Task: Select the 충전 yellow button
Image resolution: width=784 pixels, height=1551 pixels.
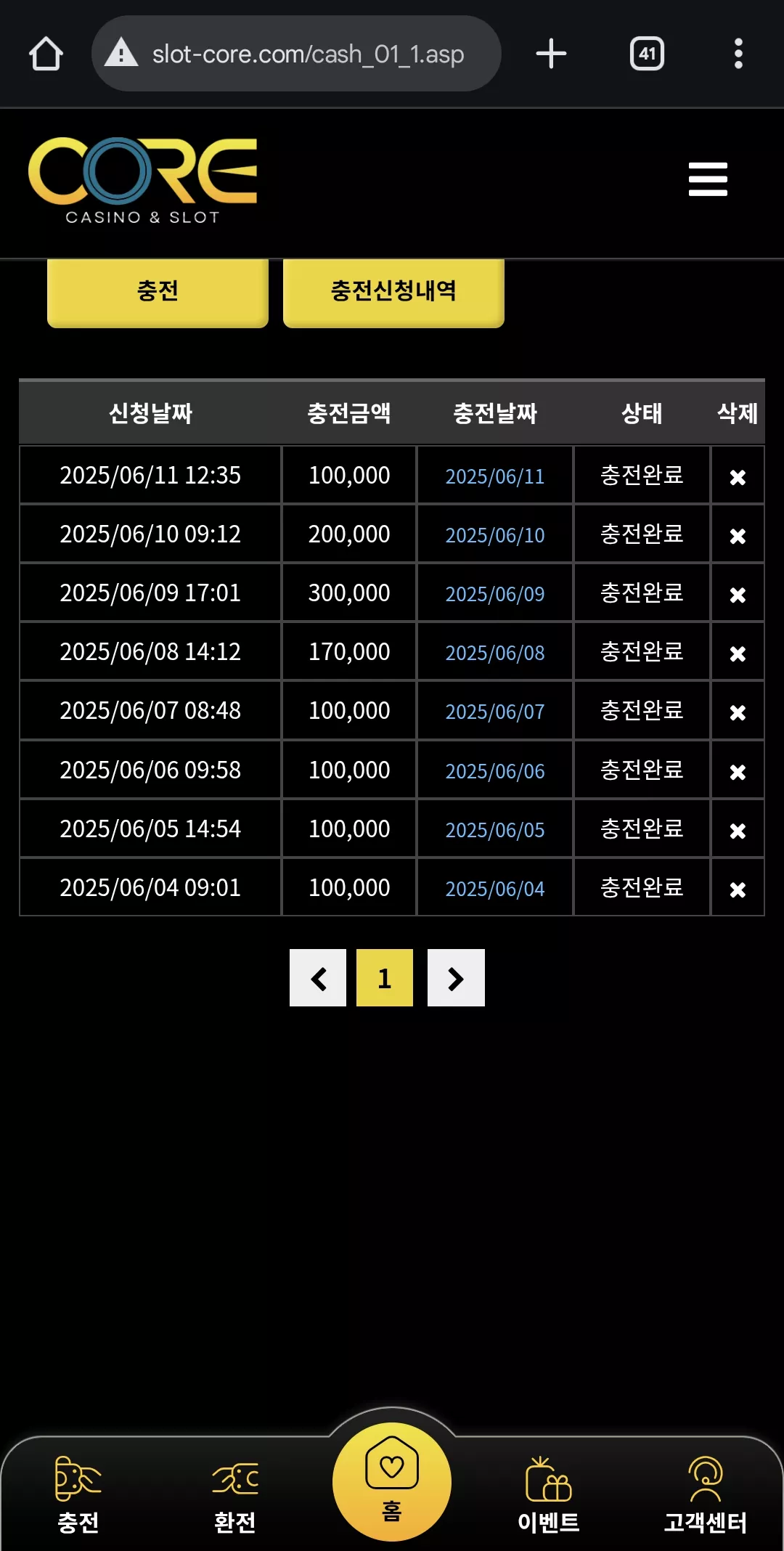Action: (x=158, y=292)
